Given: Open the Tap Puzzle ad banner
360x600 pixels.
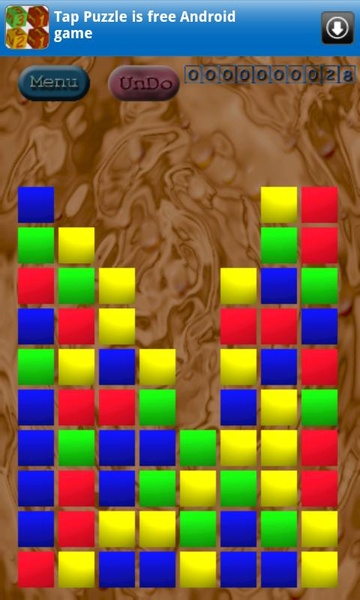Looking at the screenshot, I should click(x=180, y=28).
